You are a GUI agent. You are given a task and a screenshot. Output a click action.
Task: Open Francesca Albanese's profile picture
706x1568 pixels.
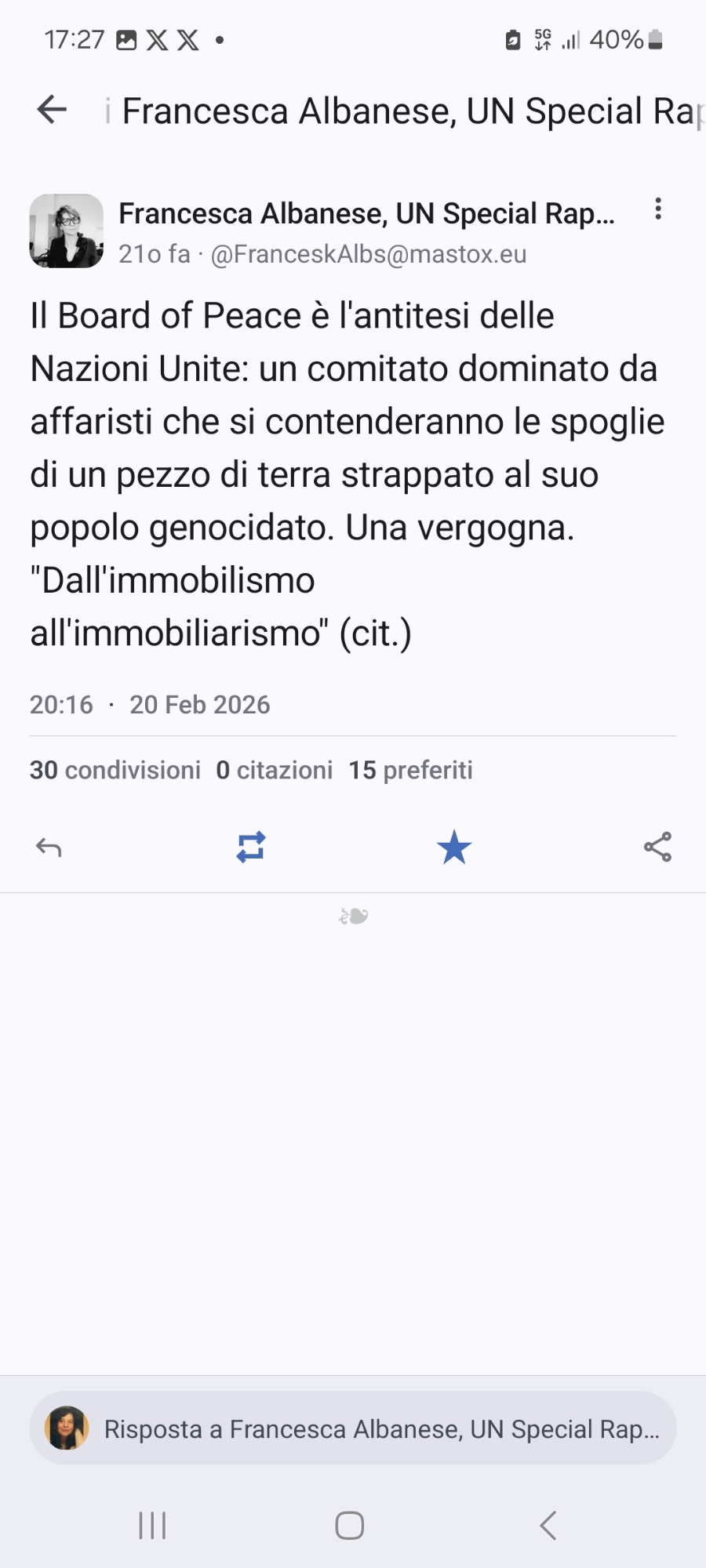(67, 231)
